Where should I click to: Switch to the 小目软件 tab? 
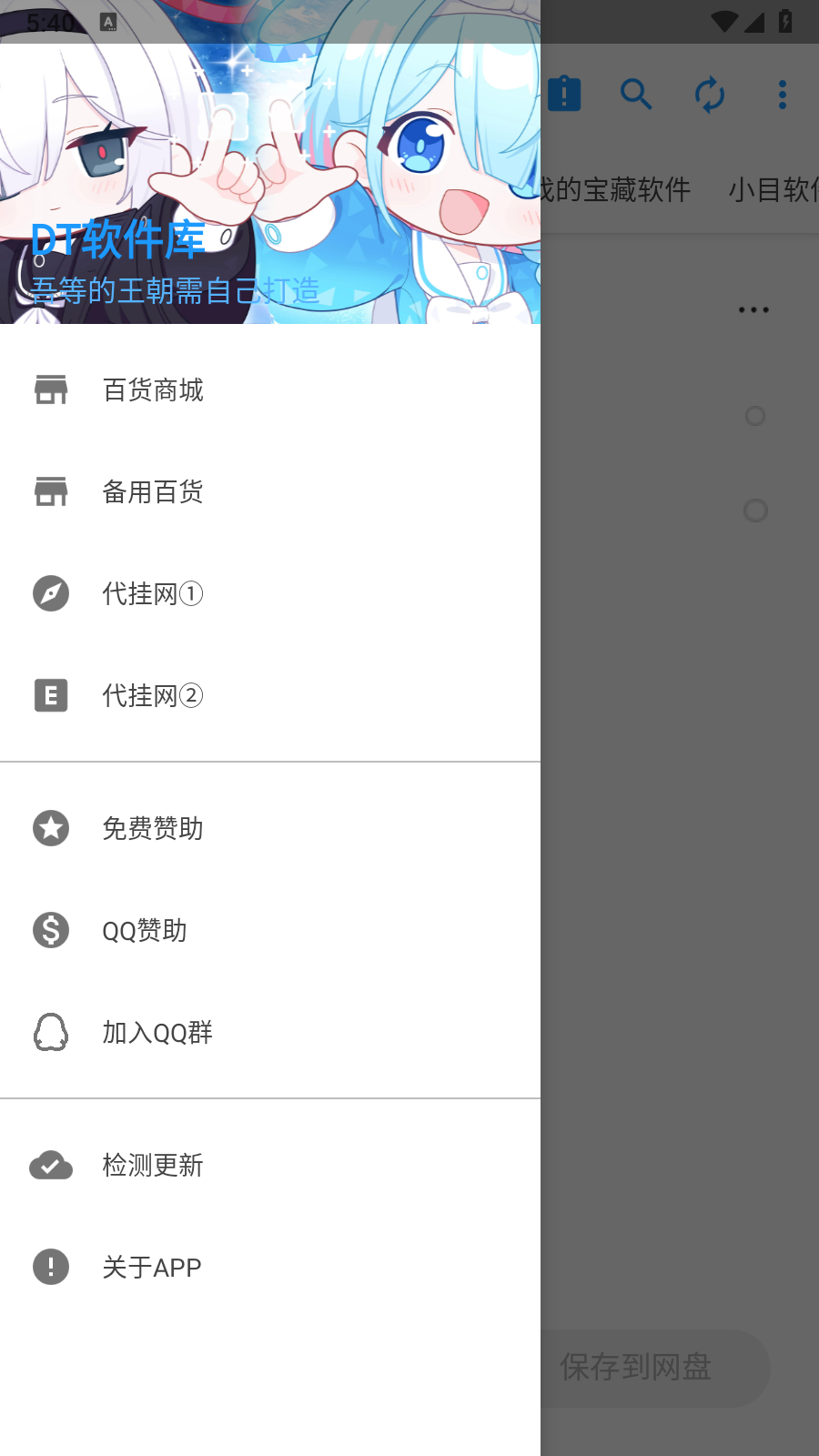[772, 189]
